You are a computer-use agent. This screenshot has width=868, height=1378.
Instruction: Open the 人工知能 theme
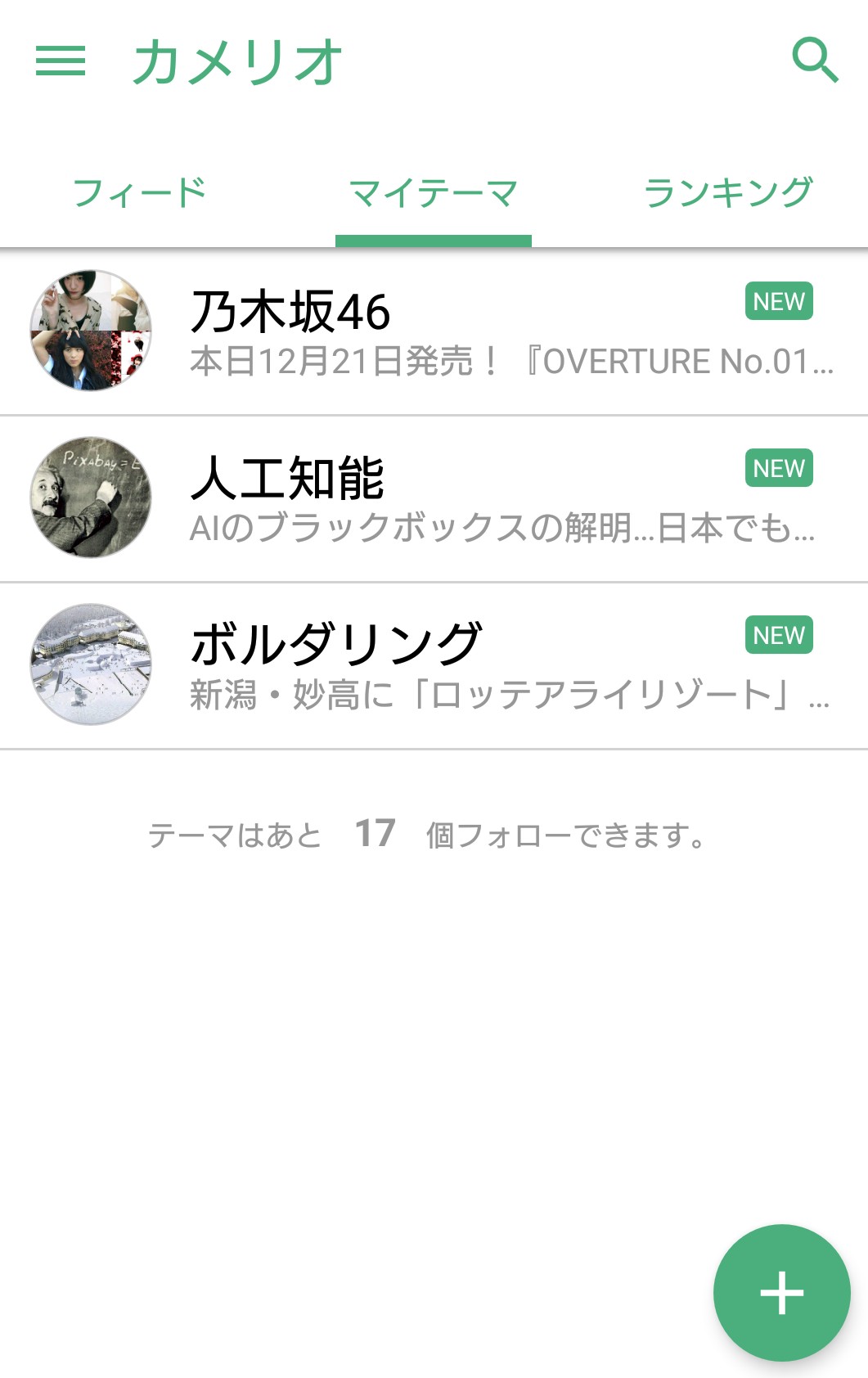pyautogui.click(x=434, y=498)
